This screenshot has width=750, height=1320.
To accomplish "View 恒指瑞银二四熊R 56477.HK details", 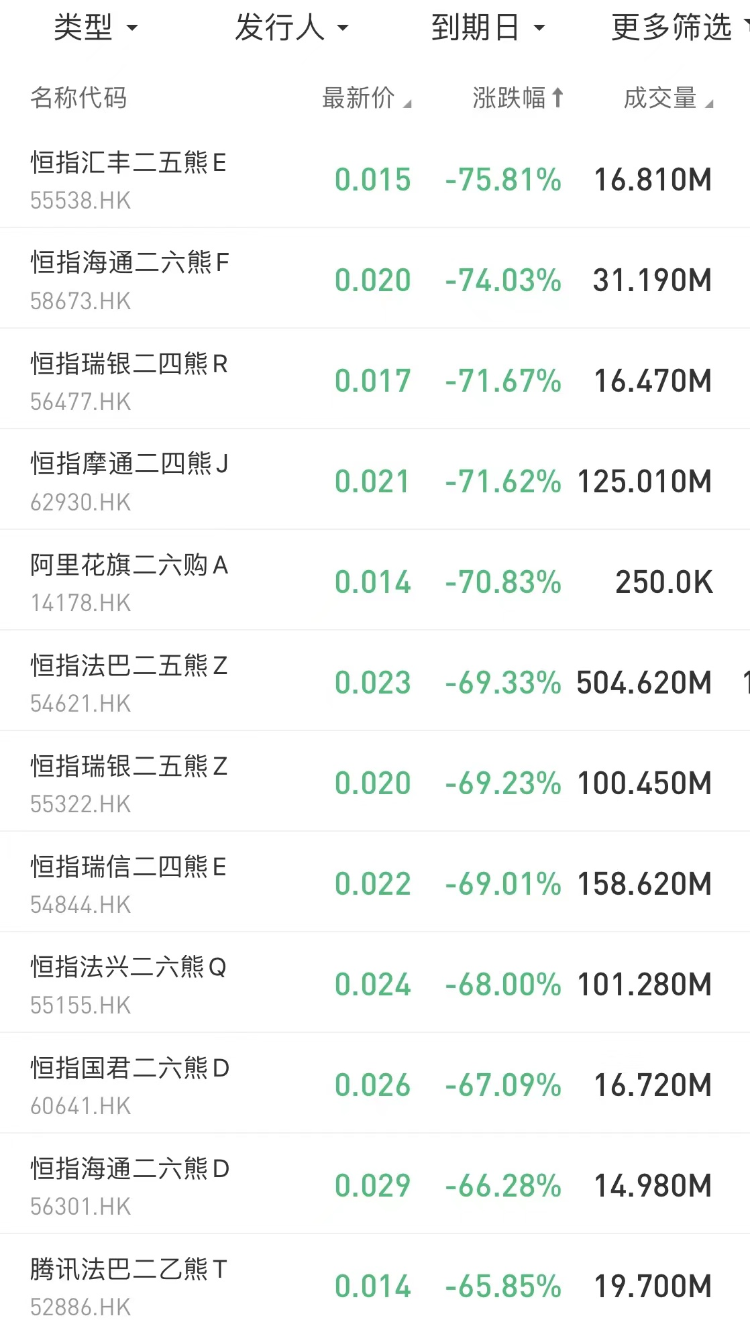I will (375, 380).
